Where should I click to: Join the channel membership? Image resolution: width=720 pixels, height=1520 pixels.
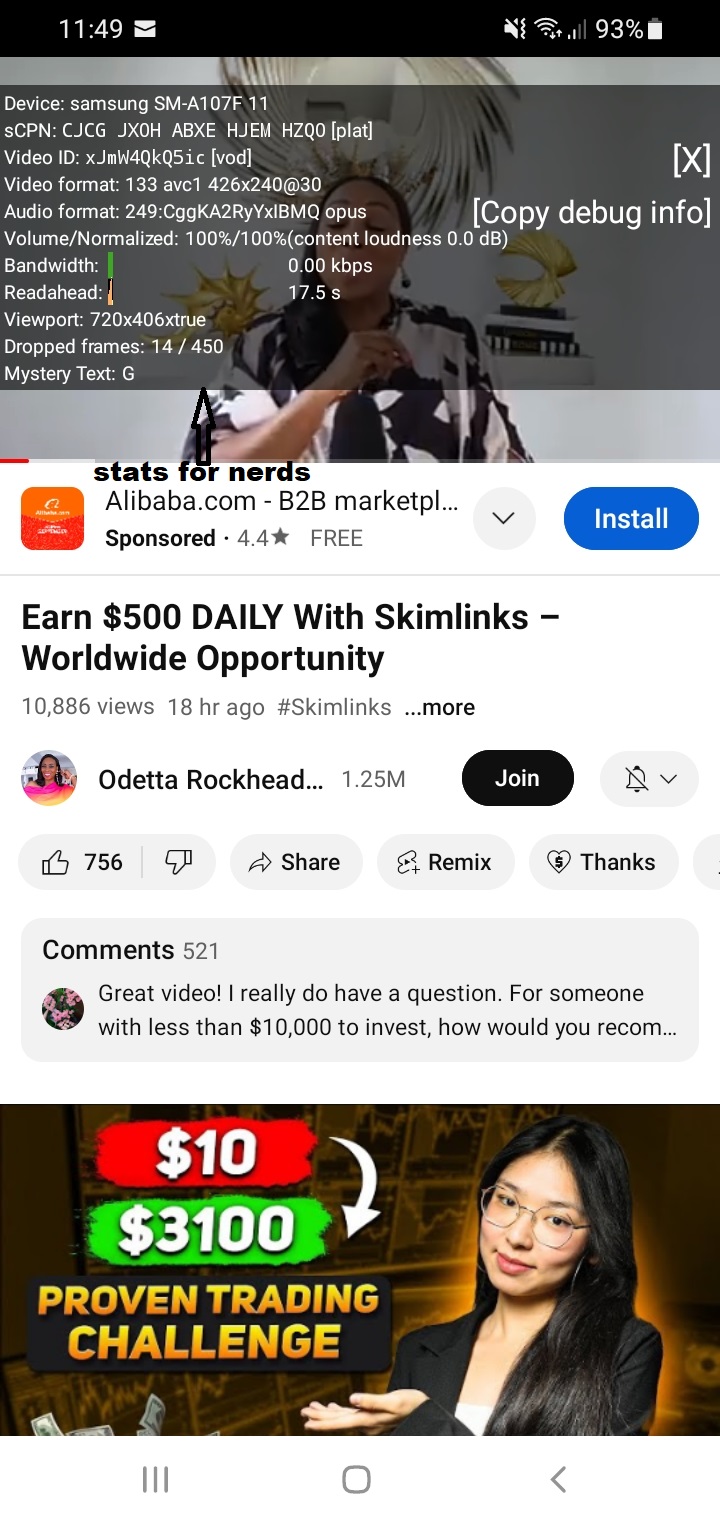tap(517, 778)
